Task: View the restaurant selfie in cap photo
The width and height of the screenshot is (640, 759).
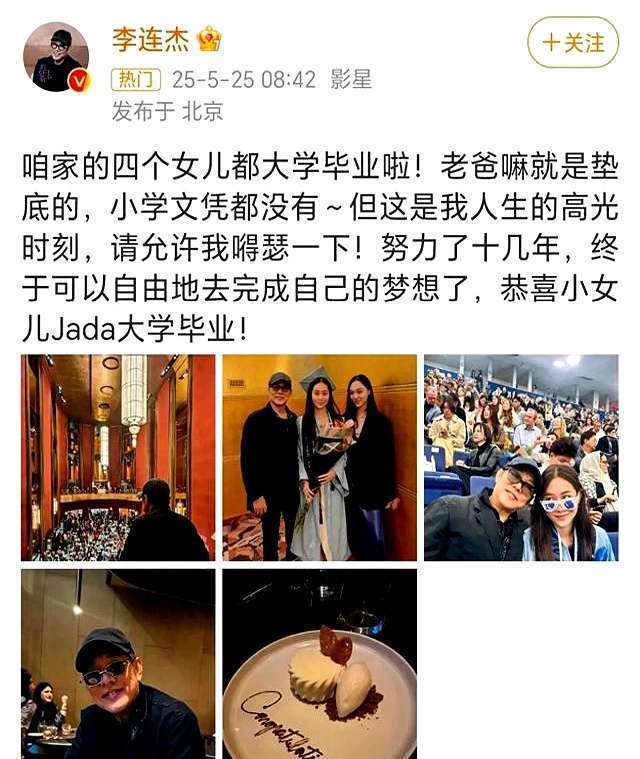Action: (118, 664)
